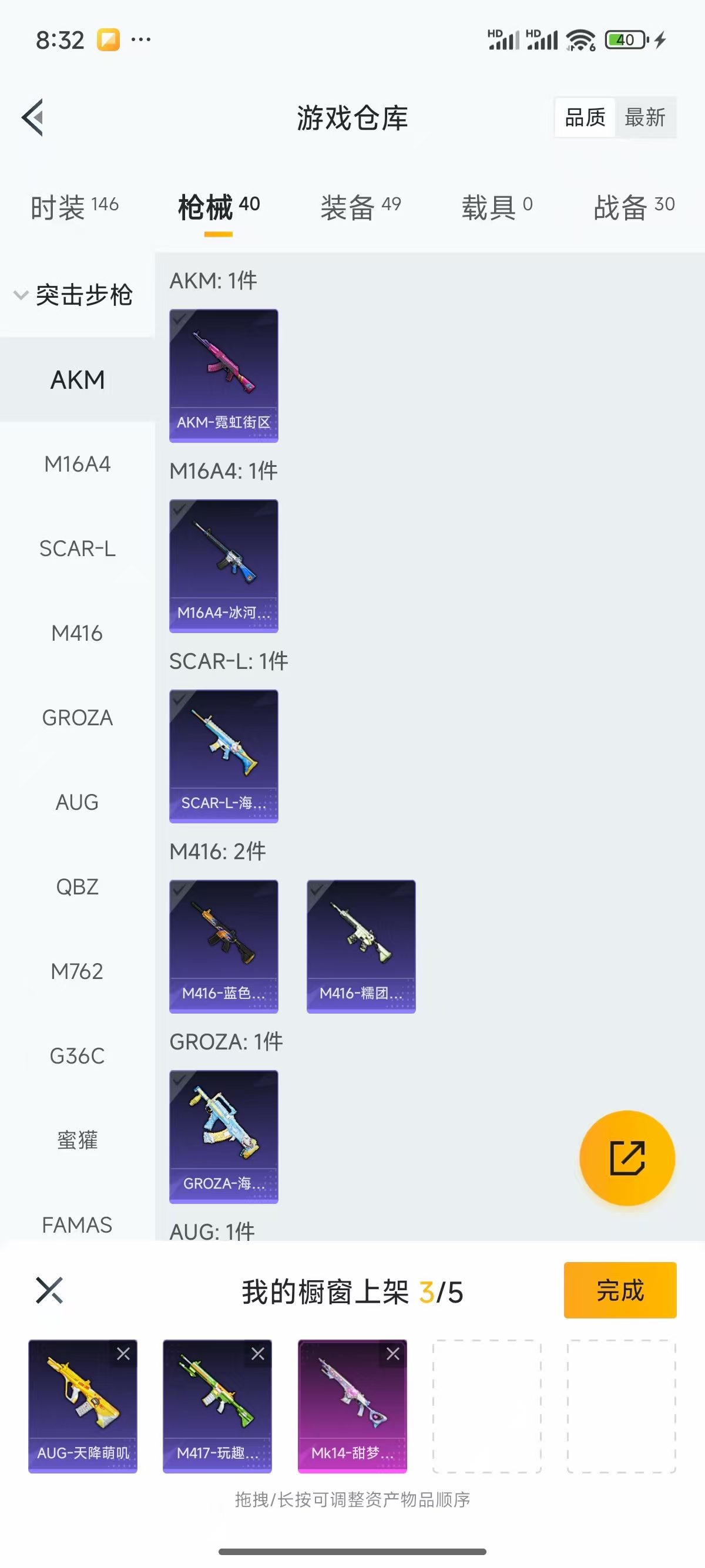Image resolution: width=705 pixels, height=1568 pixels.
Task: Confirm with the 完成 button
Action: 619,1290
